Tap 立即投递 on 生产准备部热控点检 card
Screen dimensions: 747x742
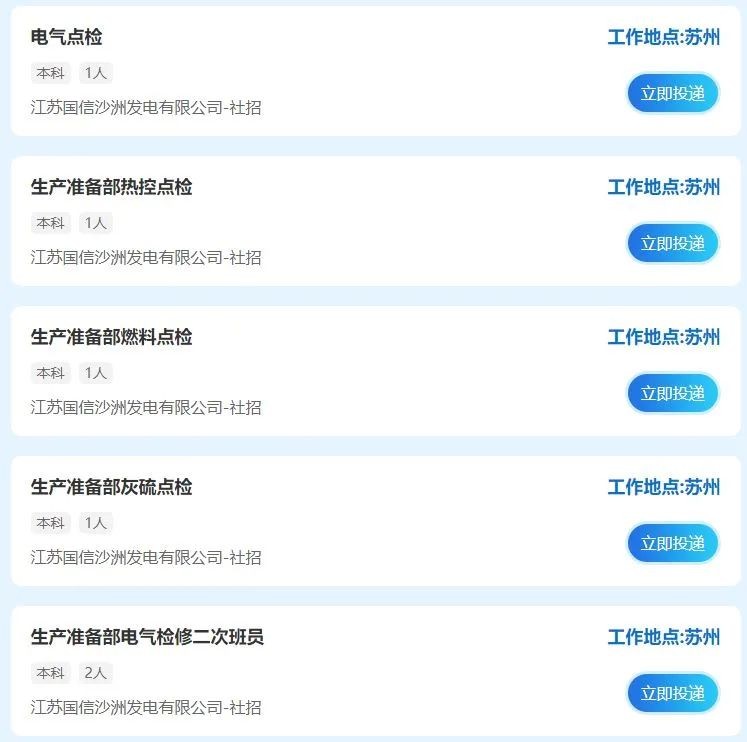[672, 243]
